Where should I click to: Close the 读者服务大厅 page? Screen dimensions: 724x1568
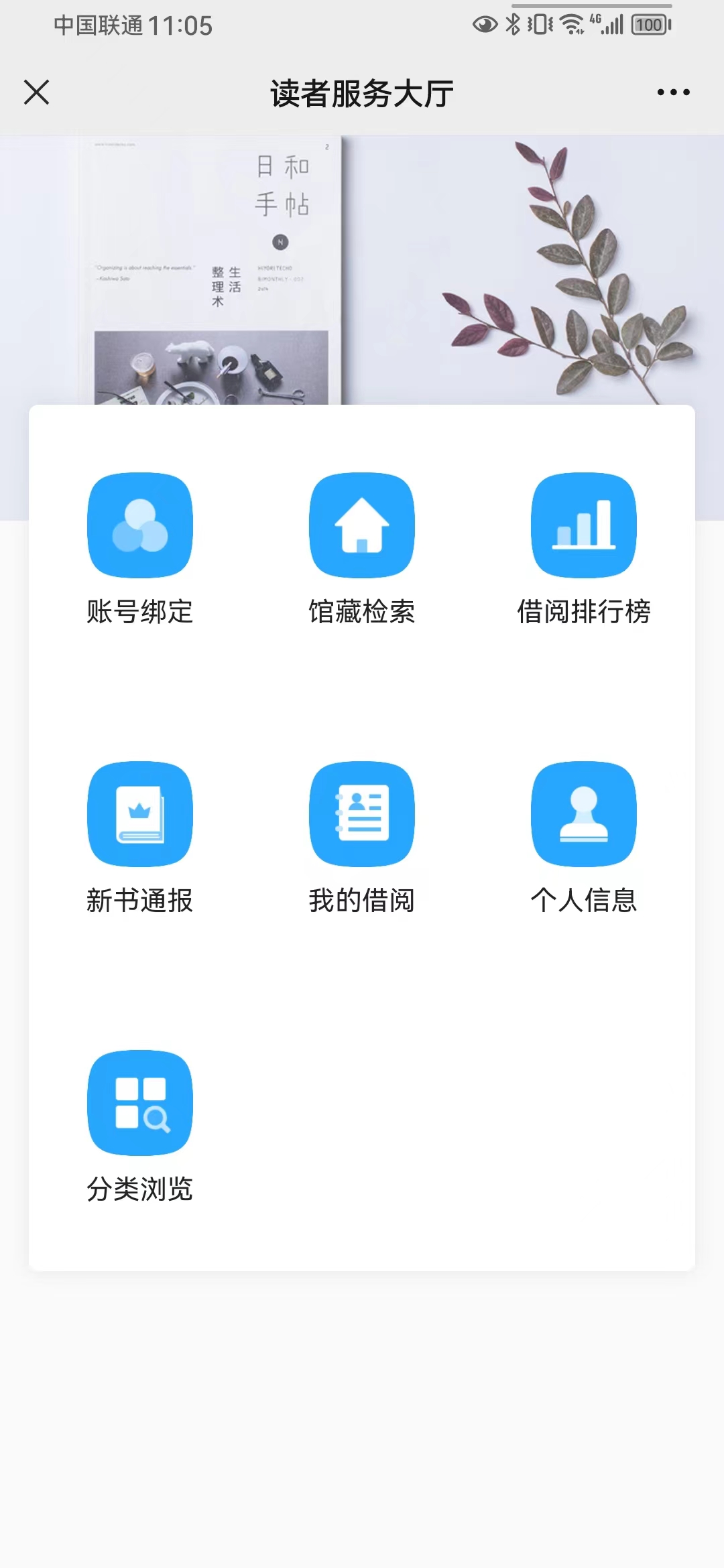coord(37,92)
